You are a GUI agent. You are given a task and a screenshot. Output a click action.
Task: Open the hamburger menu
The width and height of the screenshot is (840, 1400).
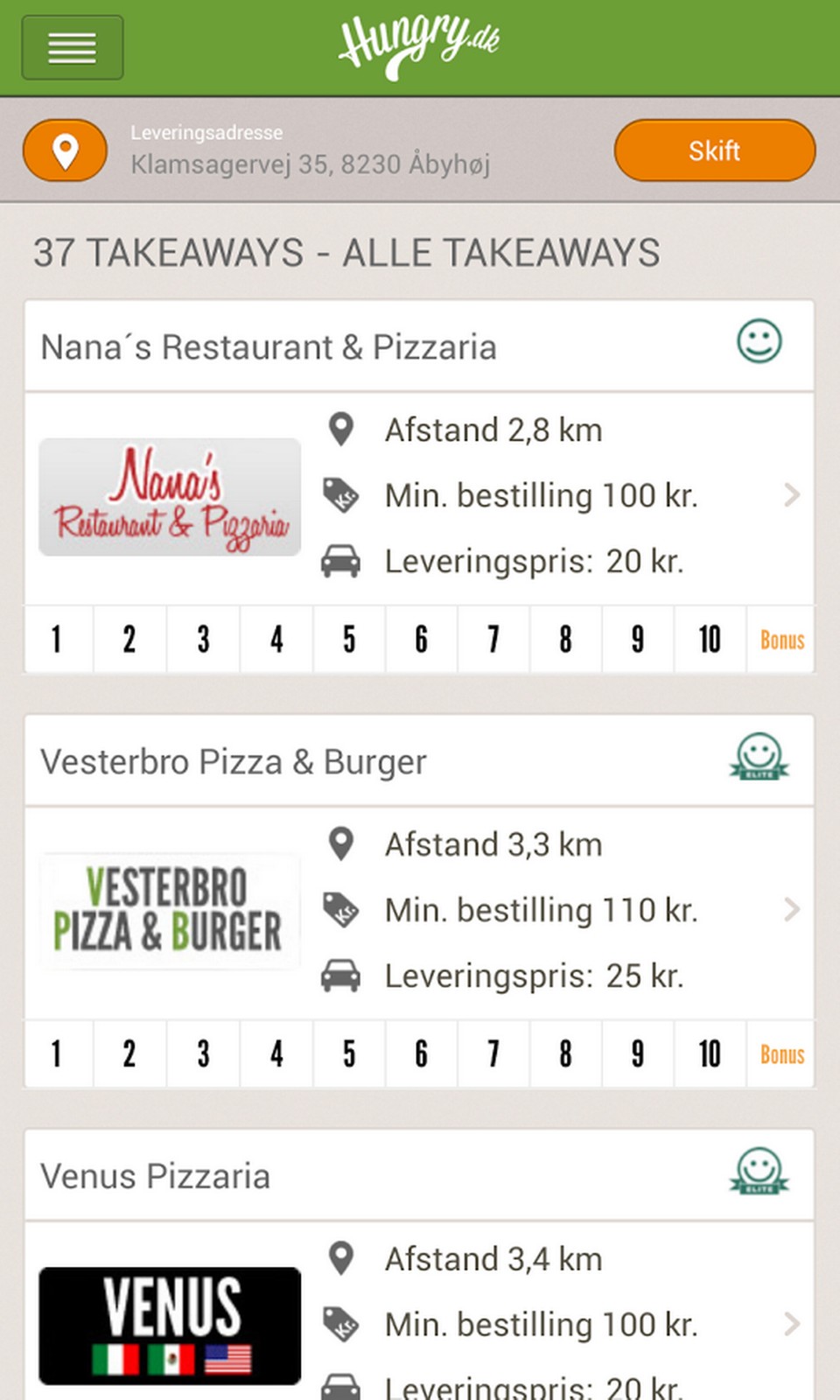click(x=73, y=47)
